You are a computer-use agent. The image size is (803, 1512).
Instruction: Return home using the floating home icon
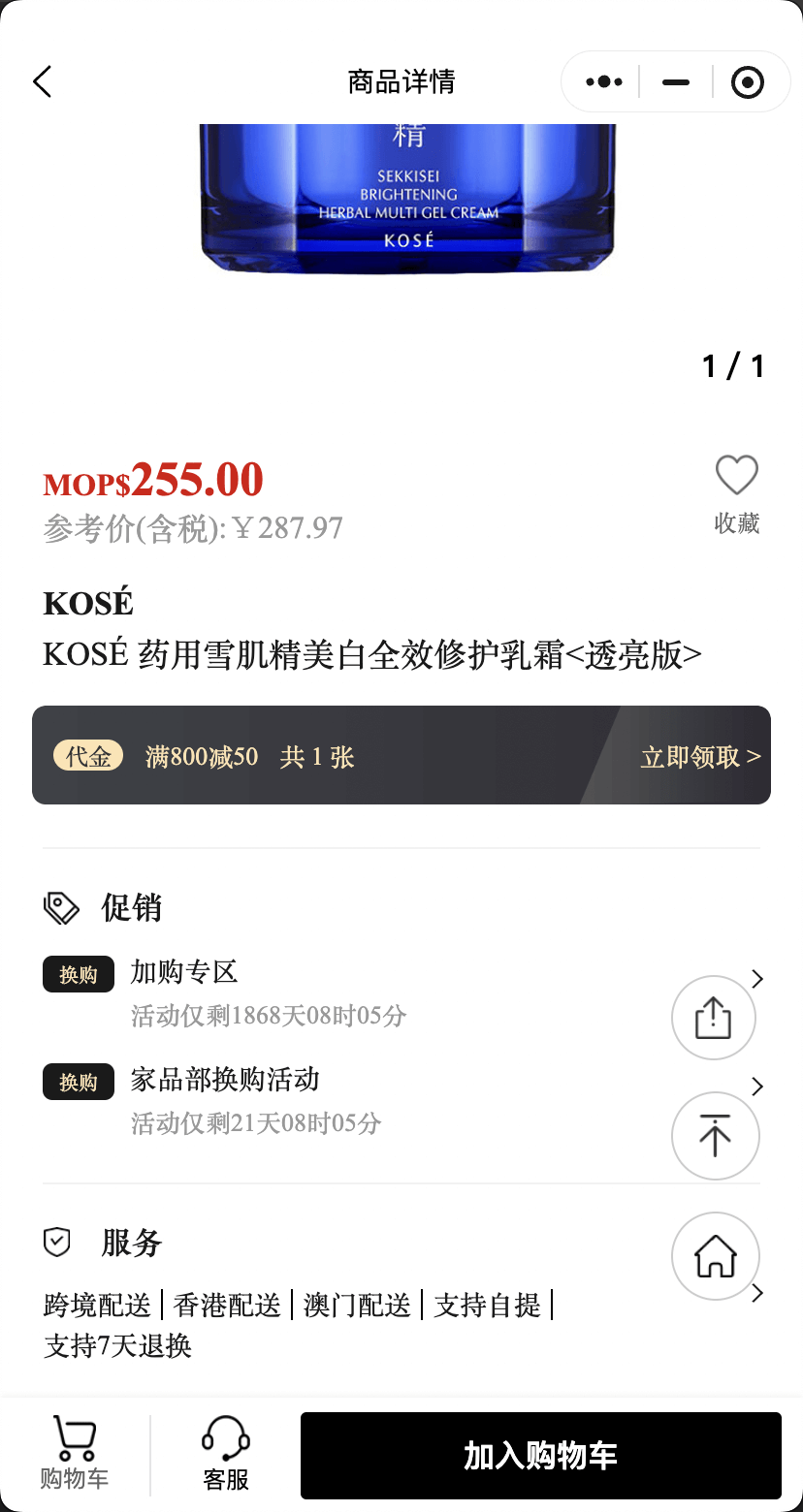point(715,1256)
